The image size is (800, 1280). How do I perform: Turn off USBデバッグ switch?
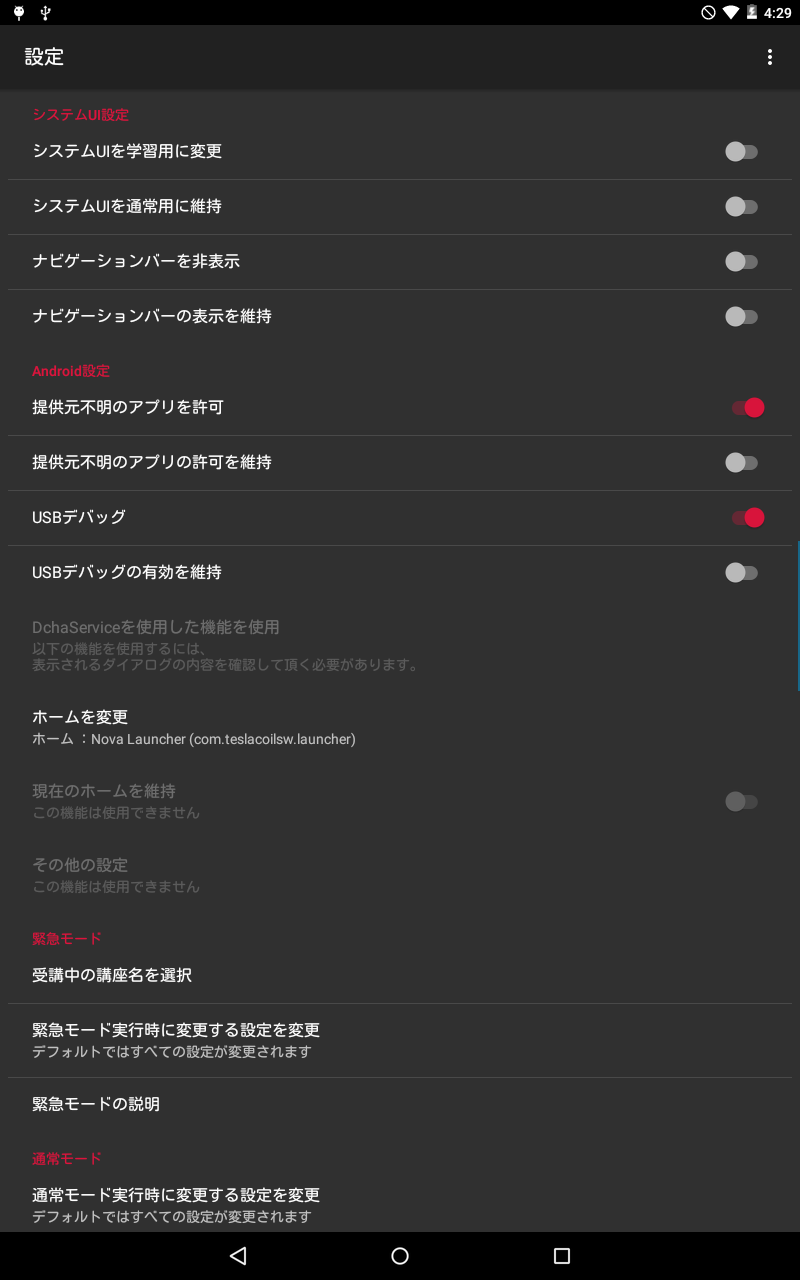coord(747,518)
